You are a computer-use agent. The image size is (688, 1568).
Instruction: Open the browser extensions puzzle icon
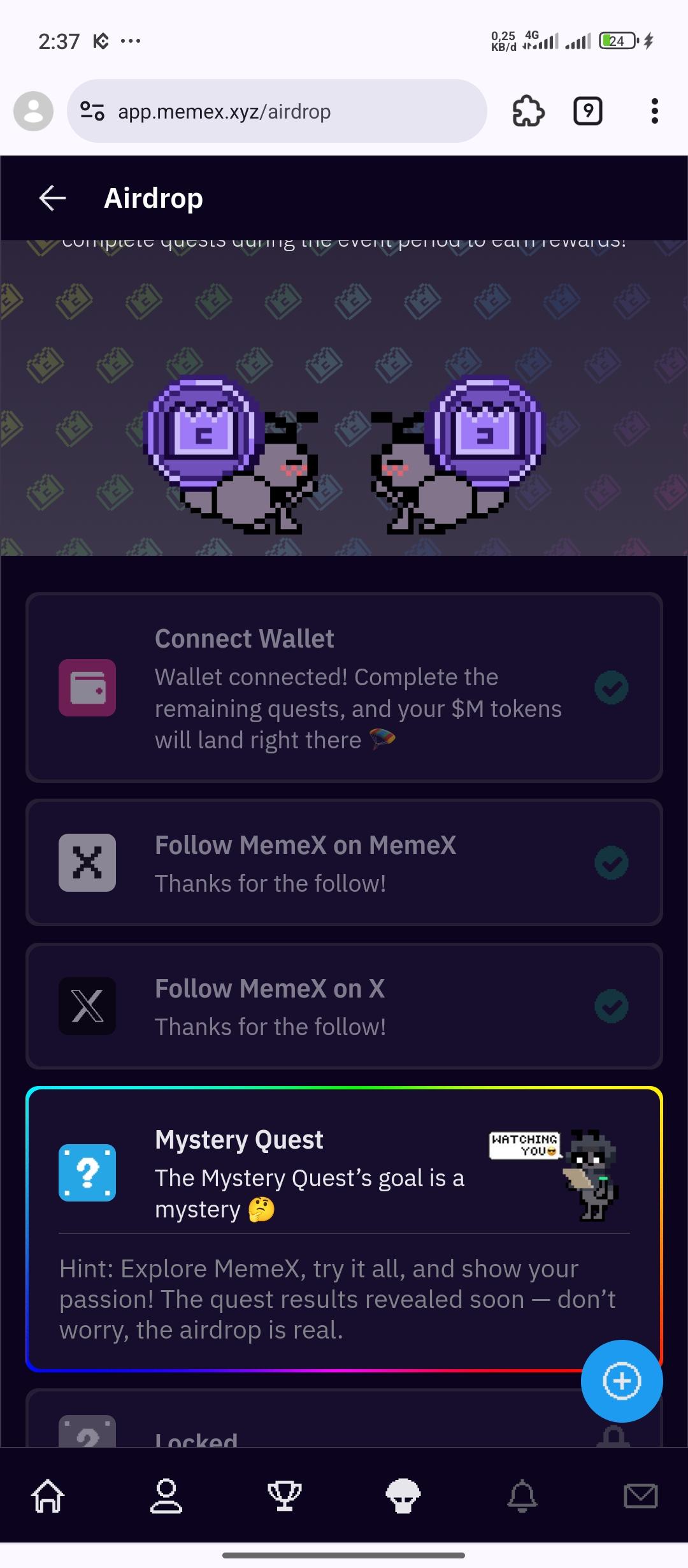tap(528, 112)
